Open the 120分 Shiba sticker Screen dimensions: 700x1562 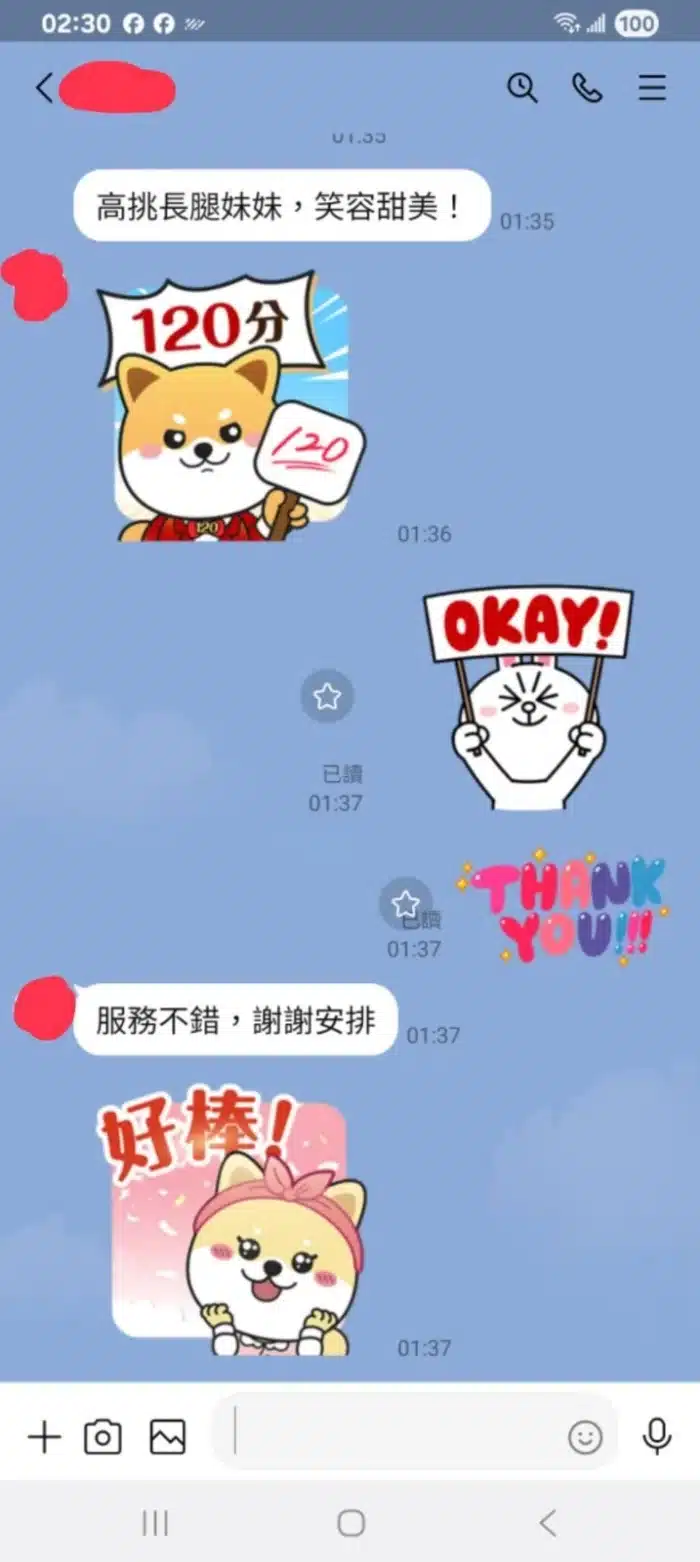(x=232, y=410)
